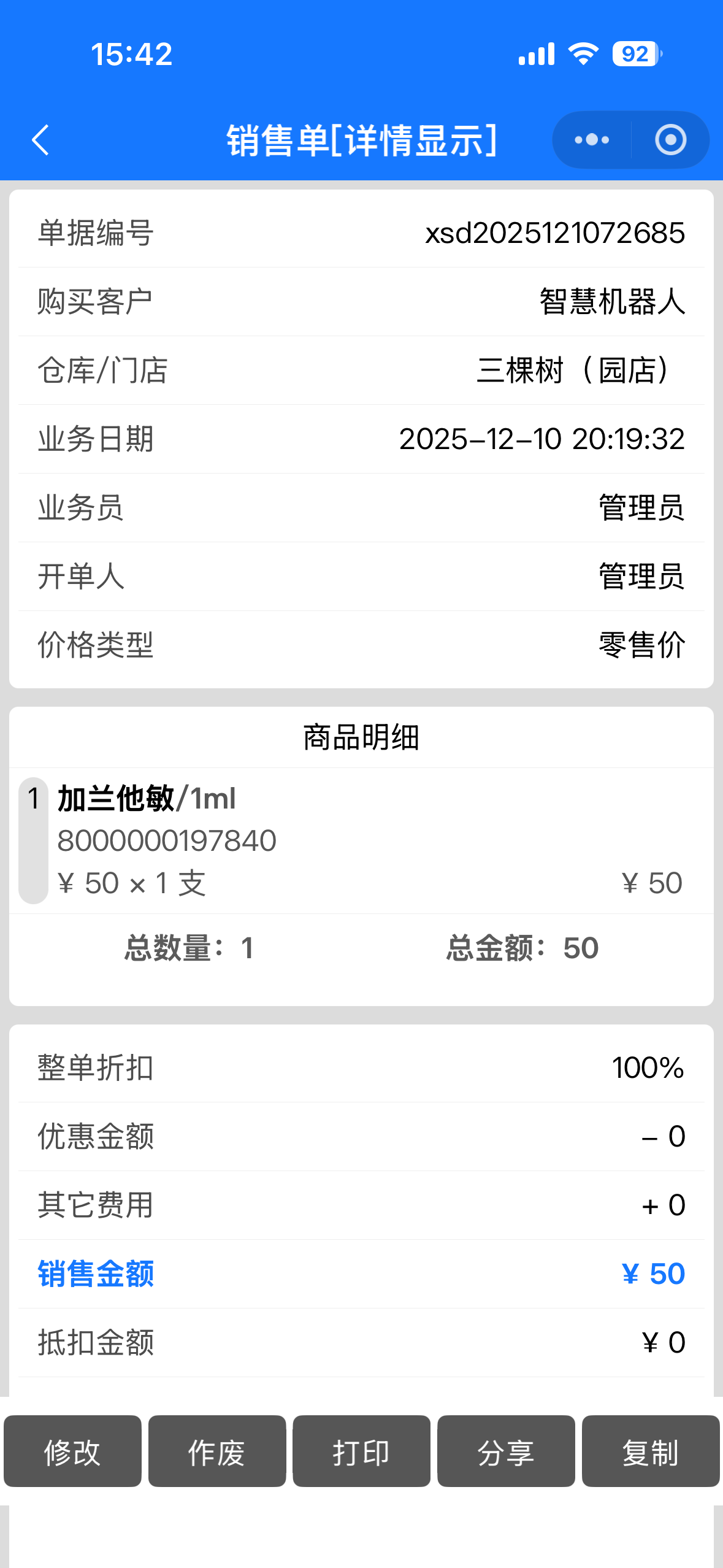Tap 修改 to edit this sales order
This screenshot has width=723, height=1568.
click(72, 1451)
